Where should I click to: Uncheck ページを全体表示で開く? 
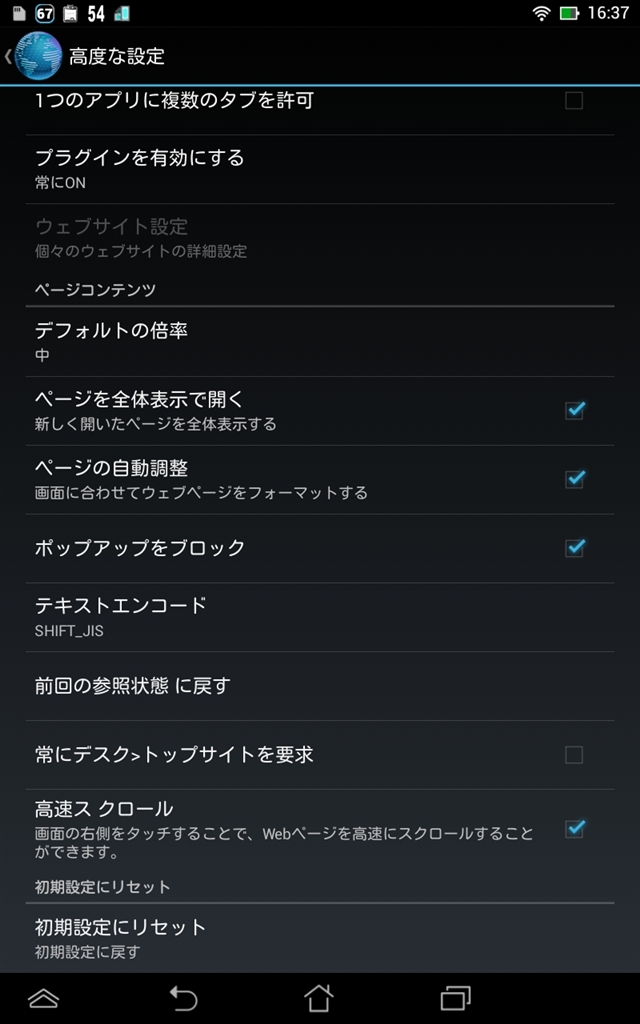[x=574, y=410]
